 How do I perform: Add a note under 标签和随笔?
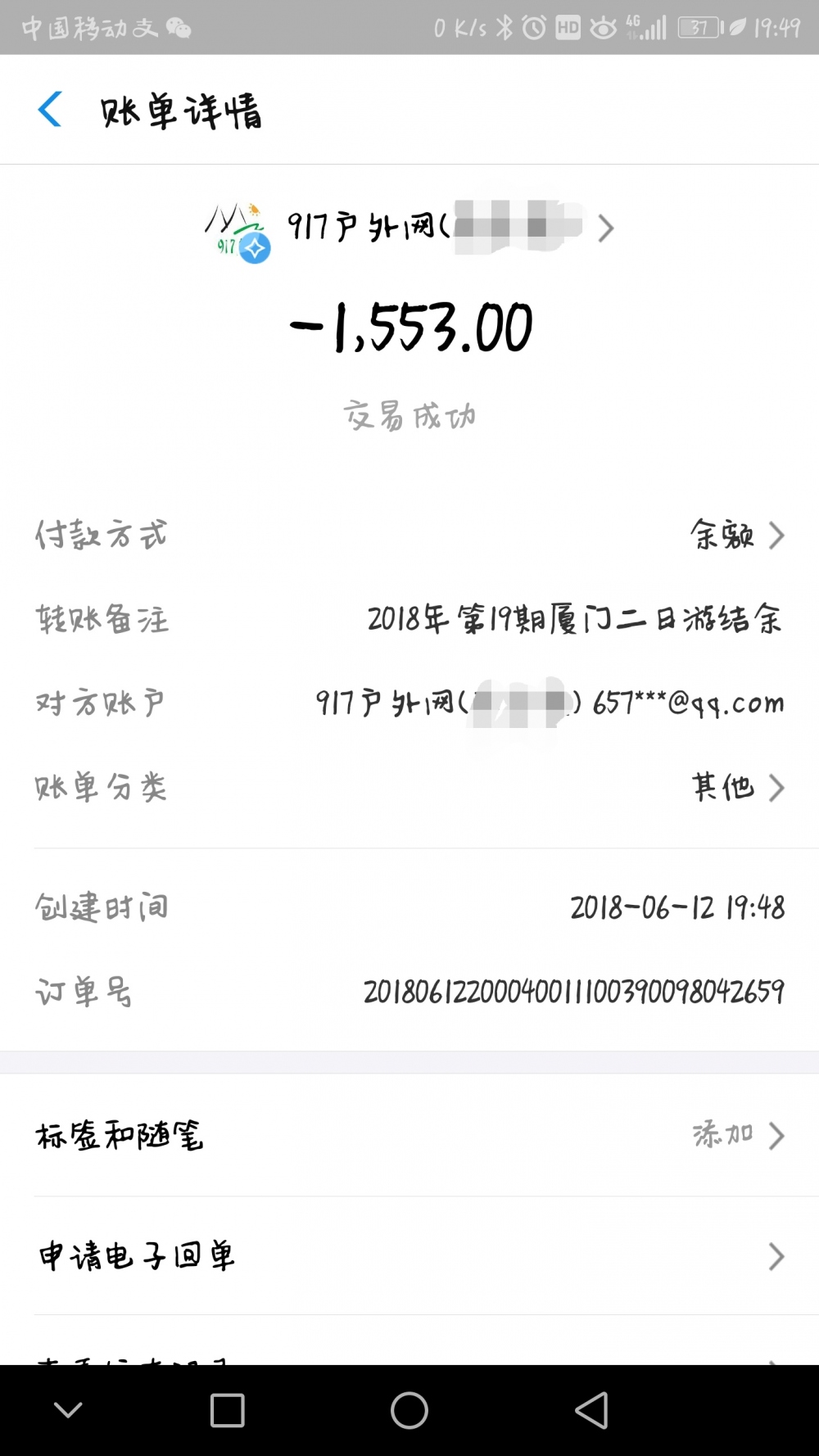[737, 1135]
